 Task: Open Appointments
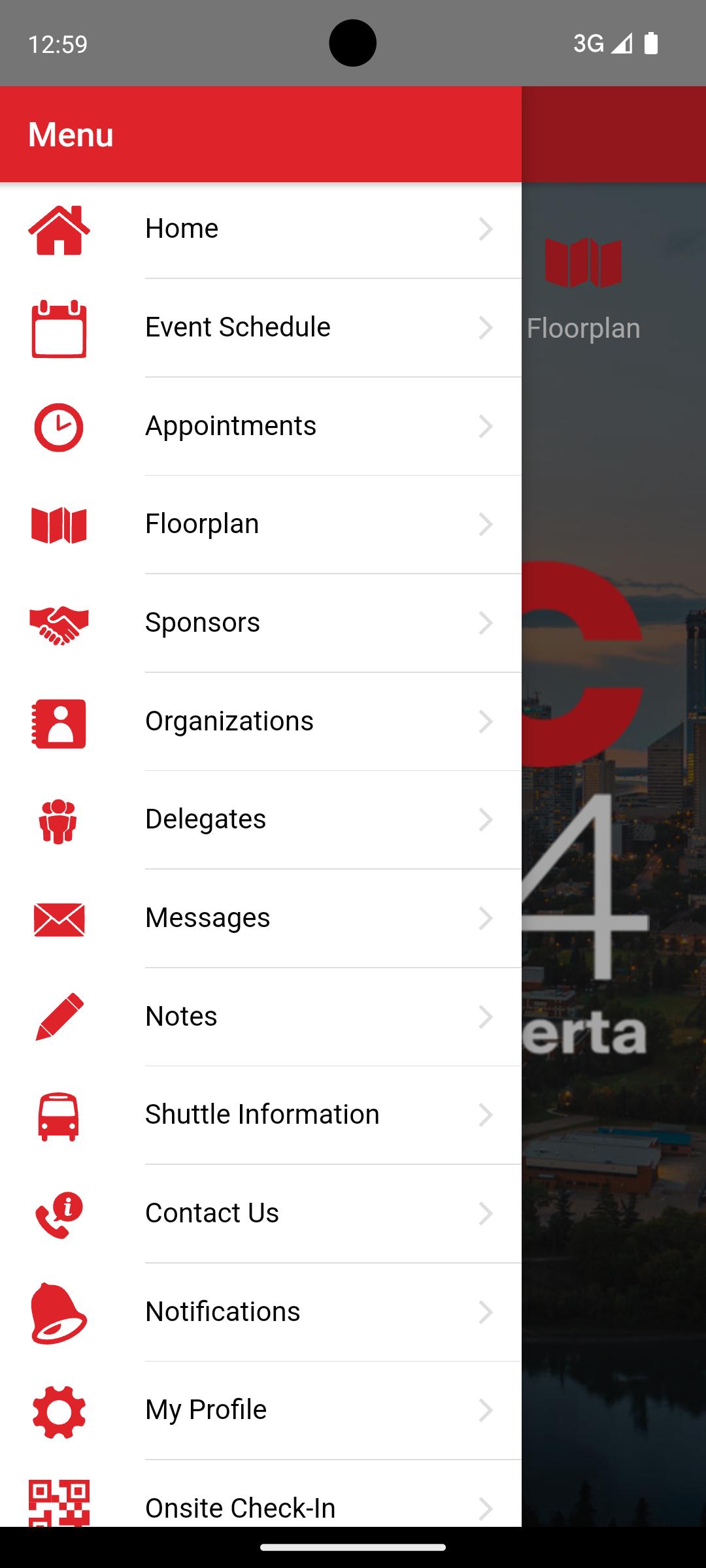(x=261, y=427)
